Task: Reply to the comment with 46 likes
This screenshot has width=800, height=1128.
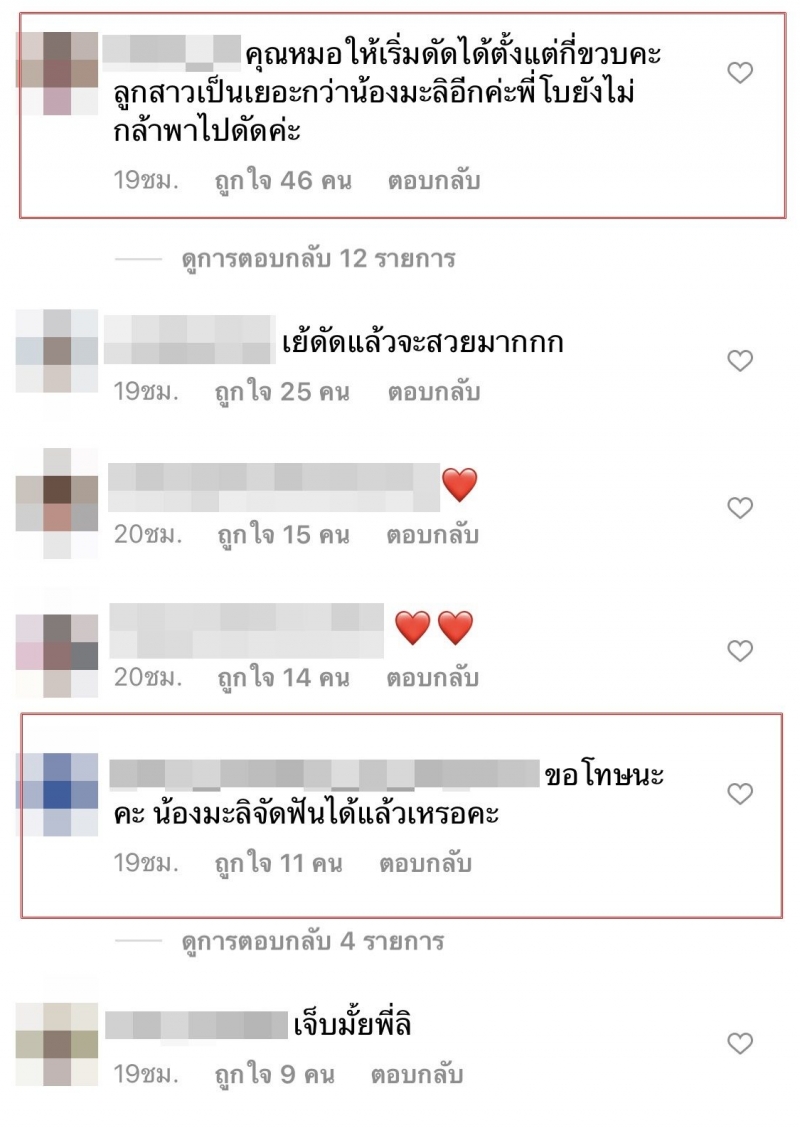Action: 434,181
